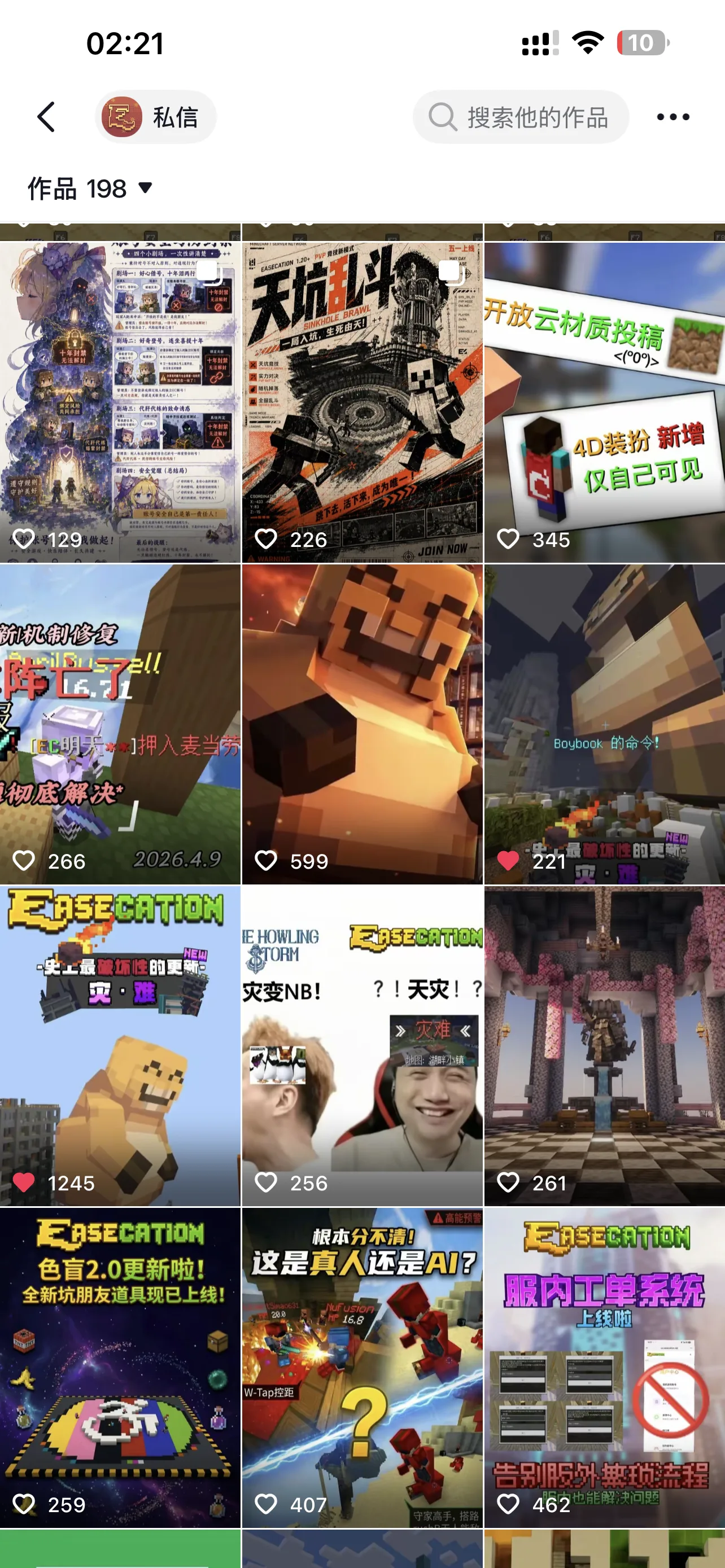725x1568 pixels.
Task: Open 私信 private message button
Action: click(156, 117)
